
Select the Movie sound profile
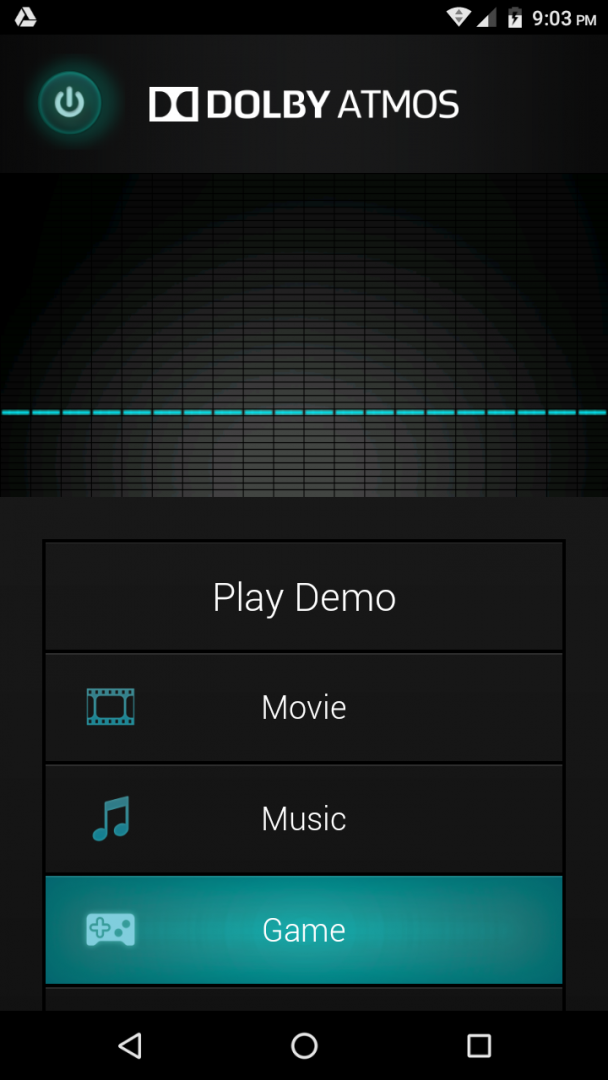pyautogui.click(x=304, y=708)
